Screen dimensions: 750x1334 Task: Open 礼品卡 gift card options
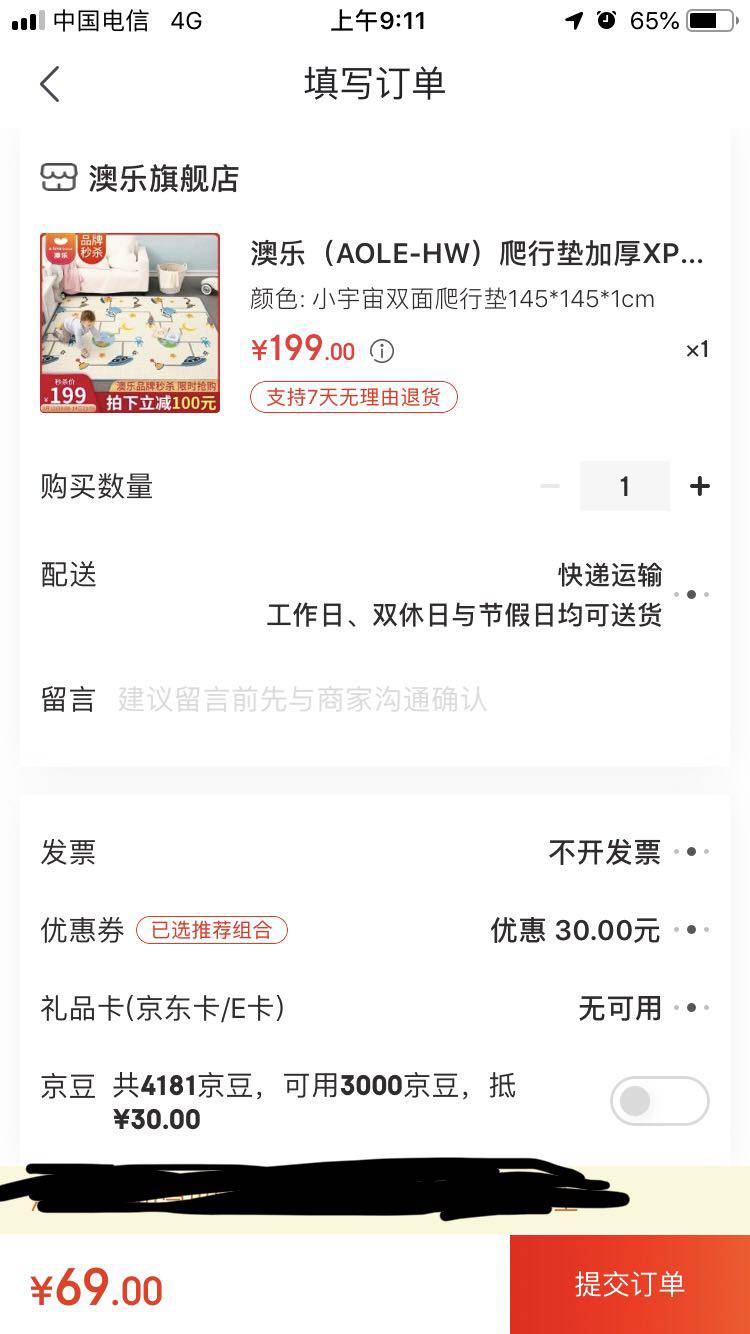coord(375,1008)
